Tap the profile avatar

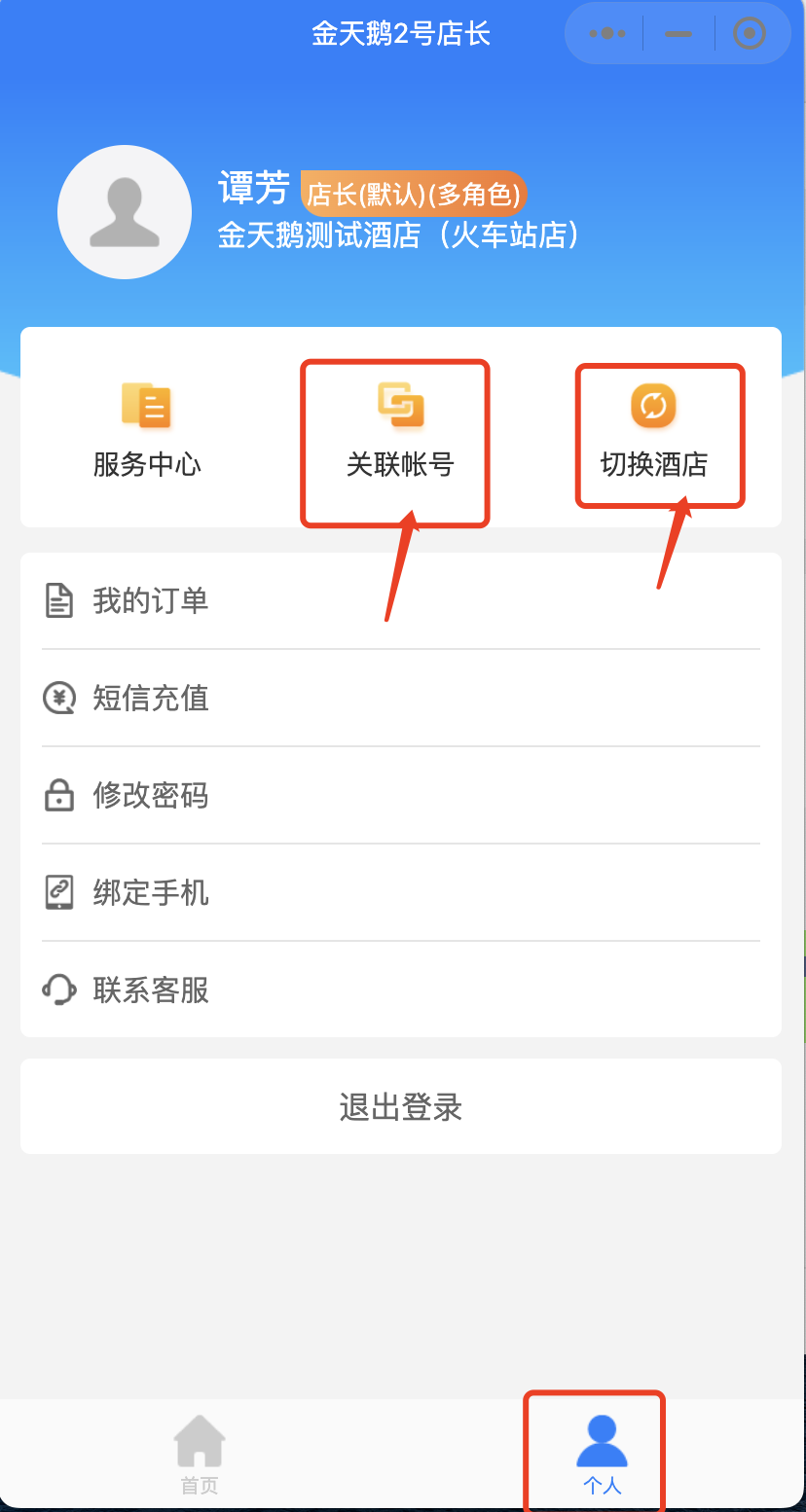click(125, 212)
